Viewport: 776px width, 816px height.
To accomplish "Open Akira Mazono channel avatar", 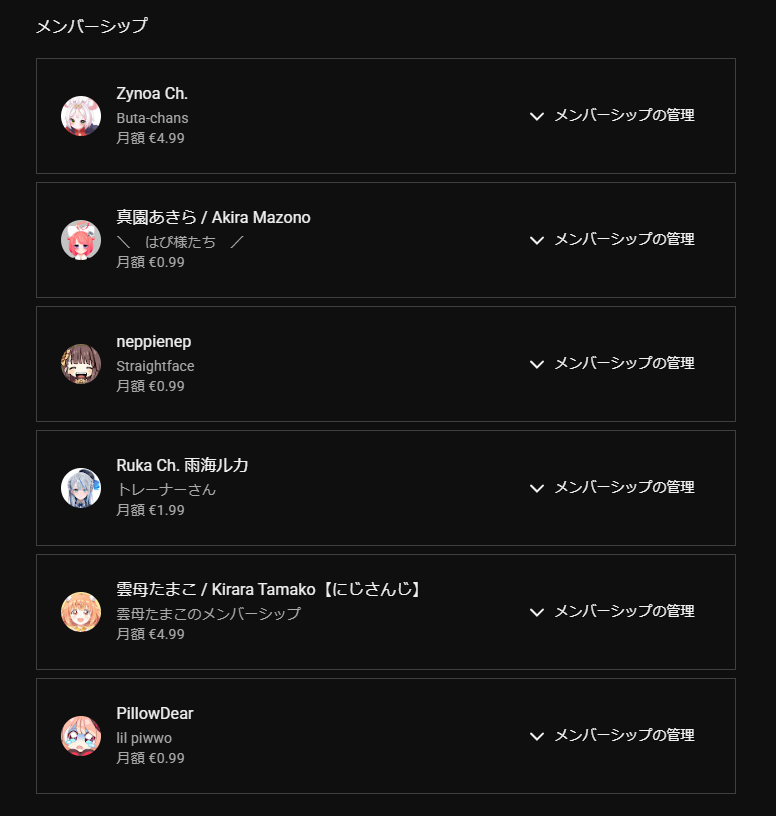I will click(x=81, y=240).
